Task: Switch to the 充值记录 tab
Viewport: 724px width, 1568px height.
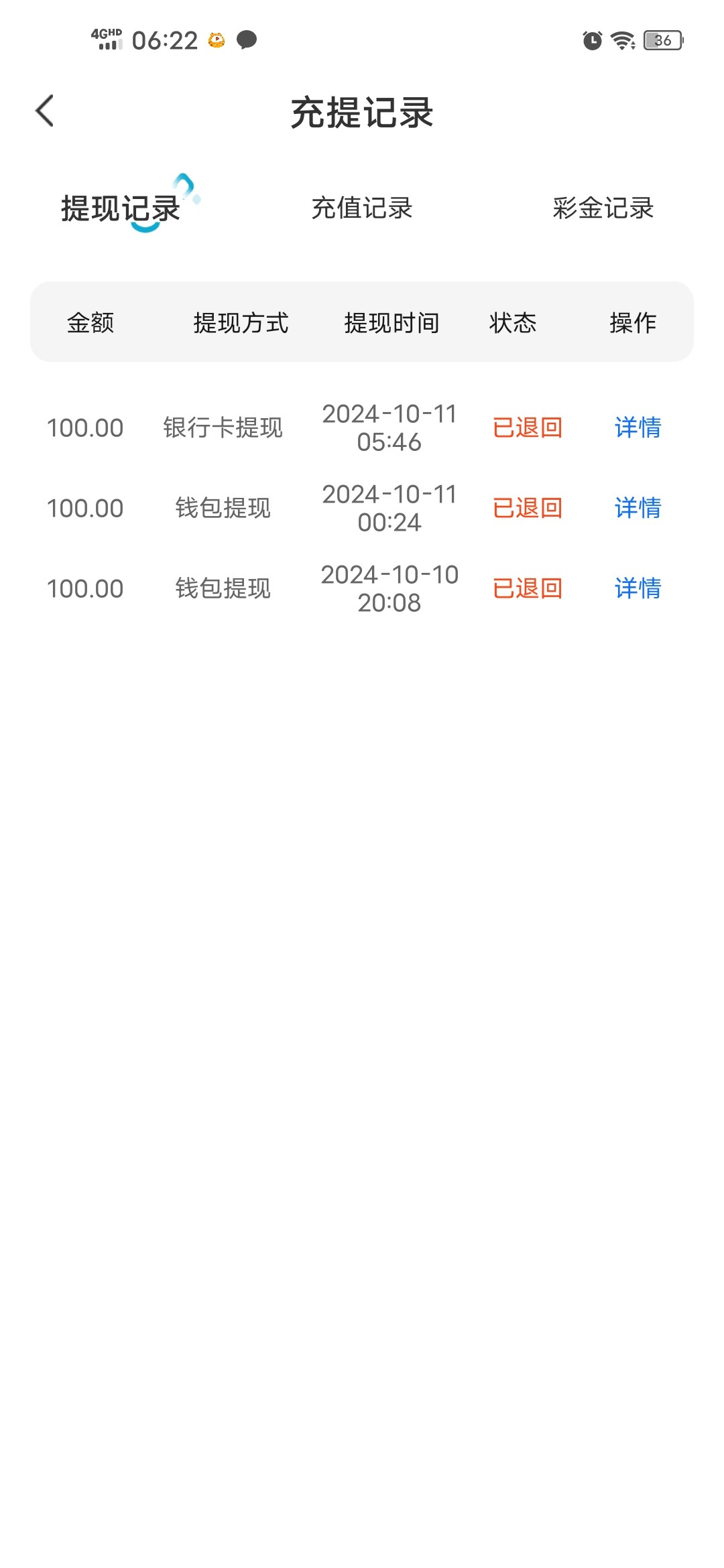Action: (x=361, y=208)
